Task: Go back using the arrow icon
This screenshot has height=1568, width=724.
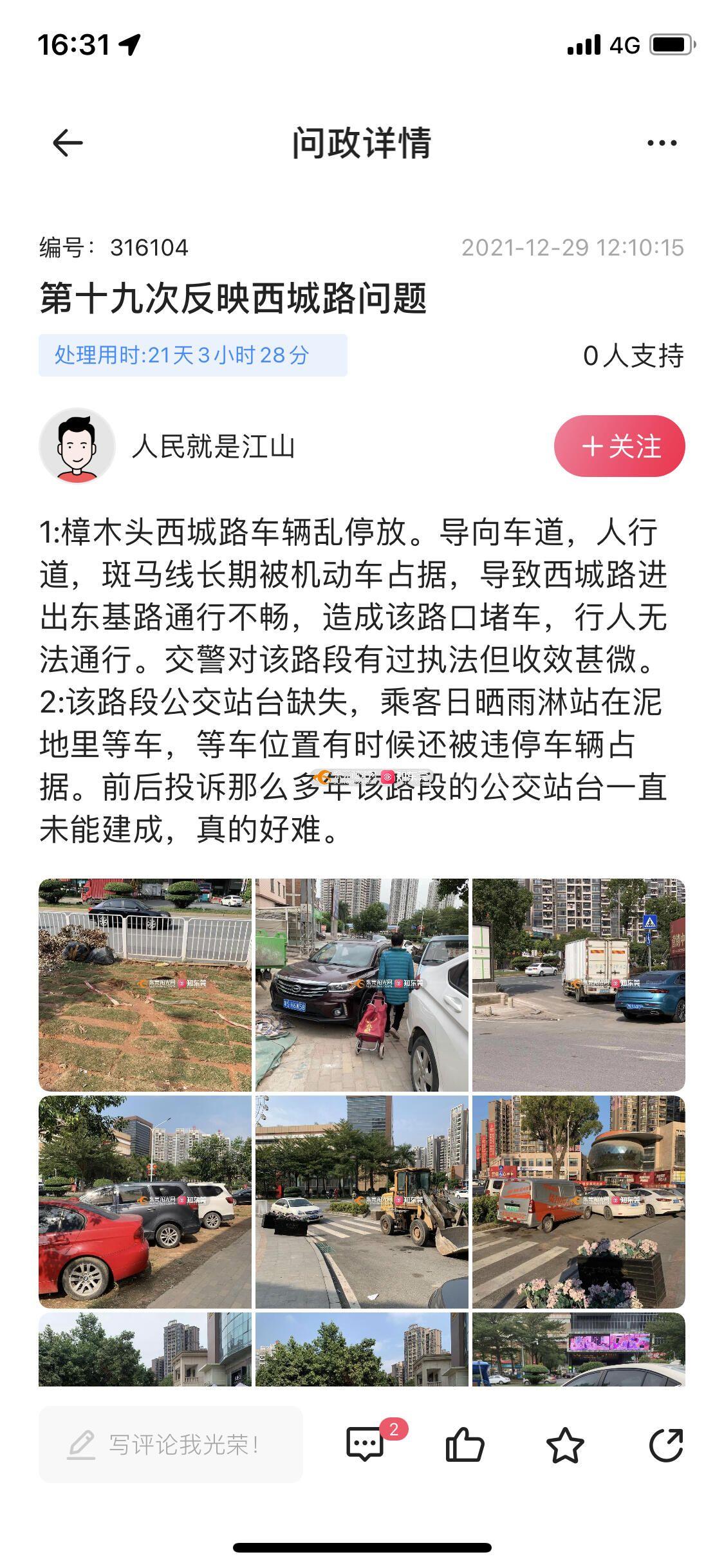Action: point(68,143)
